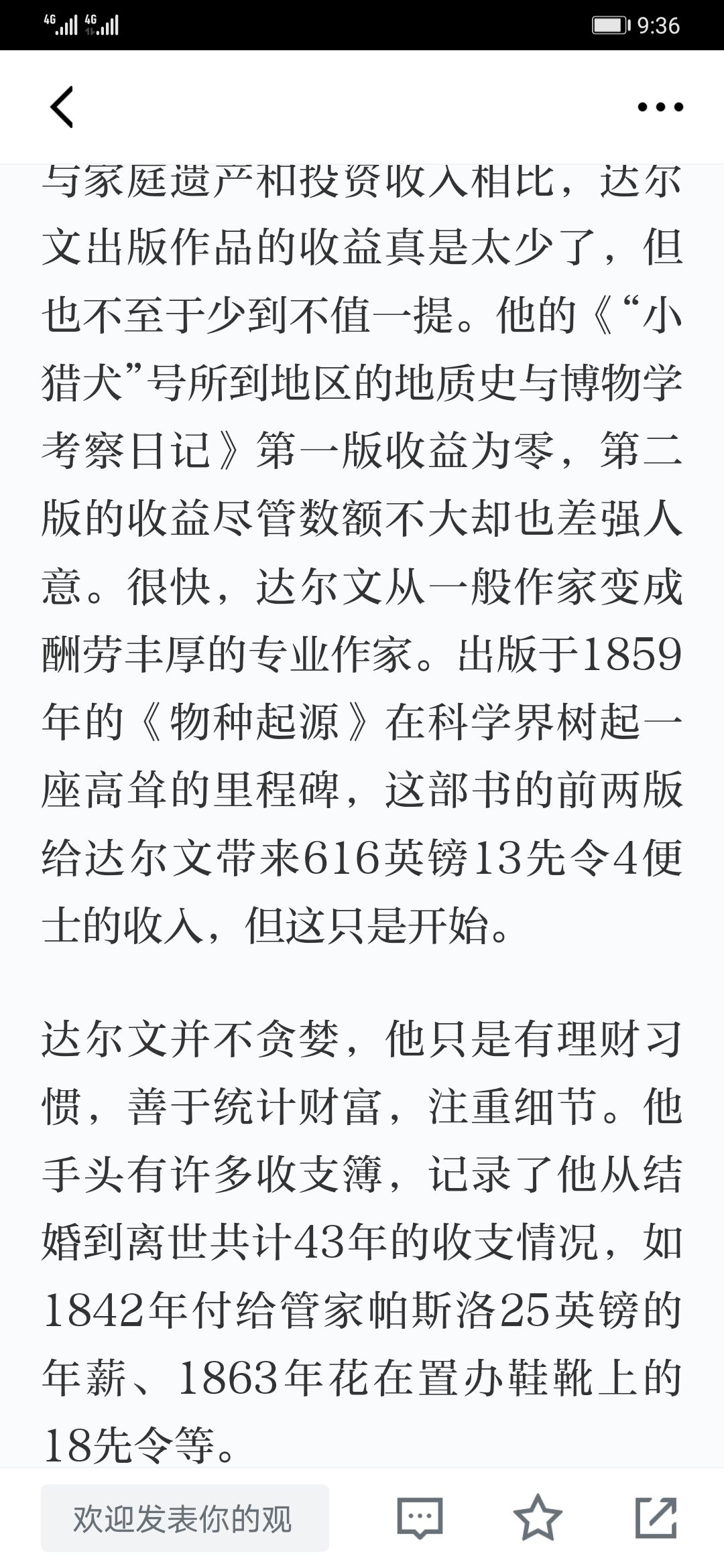Favorite this article with the star

[538, 1517]
